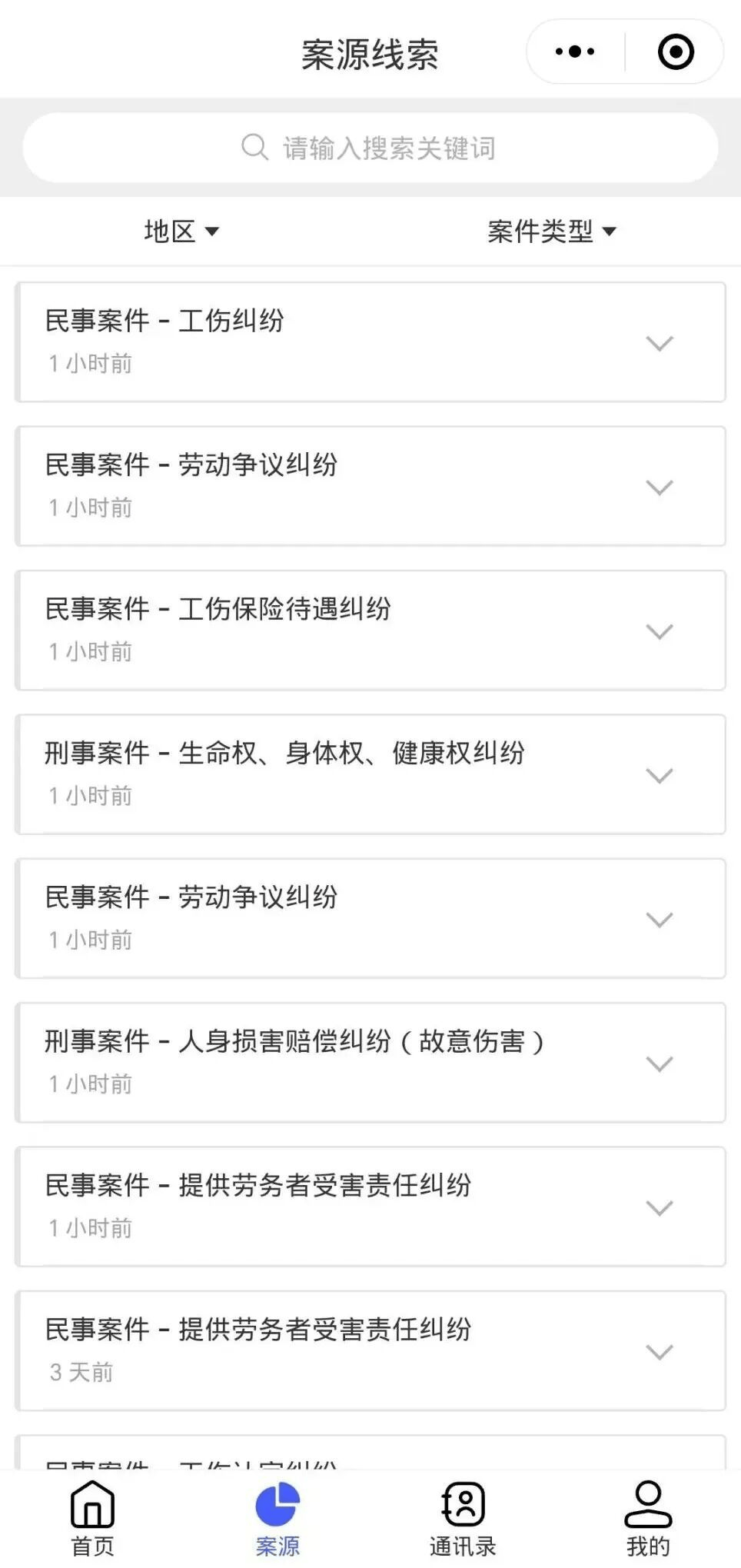Open the 地区 filter dropdown

coord(181,231)
